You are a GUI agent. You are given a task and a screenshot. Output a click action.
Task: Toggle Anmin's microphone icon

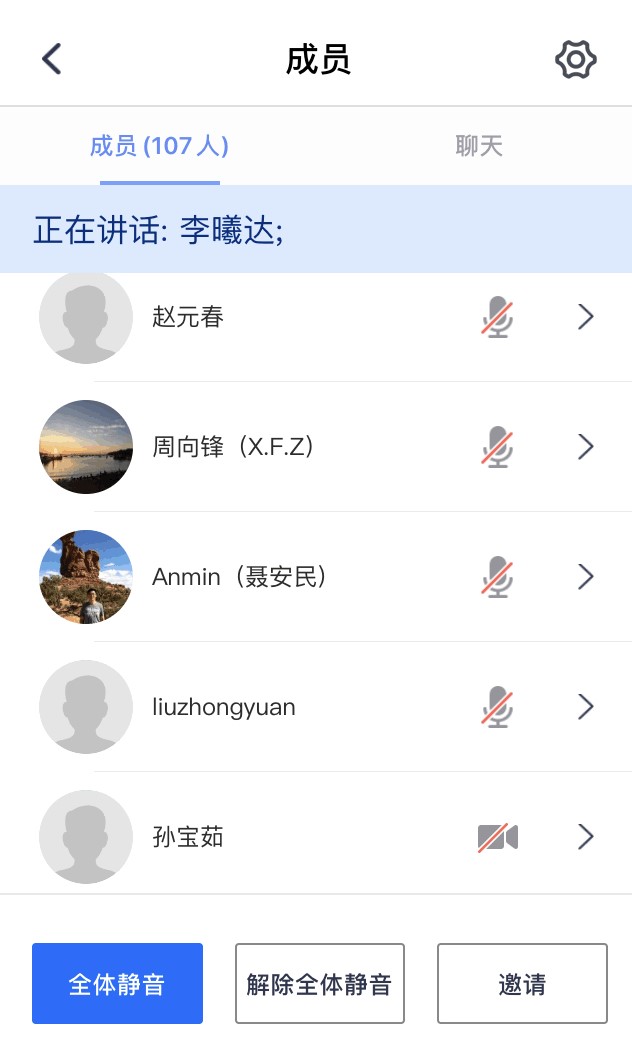click(497, 577)
